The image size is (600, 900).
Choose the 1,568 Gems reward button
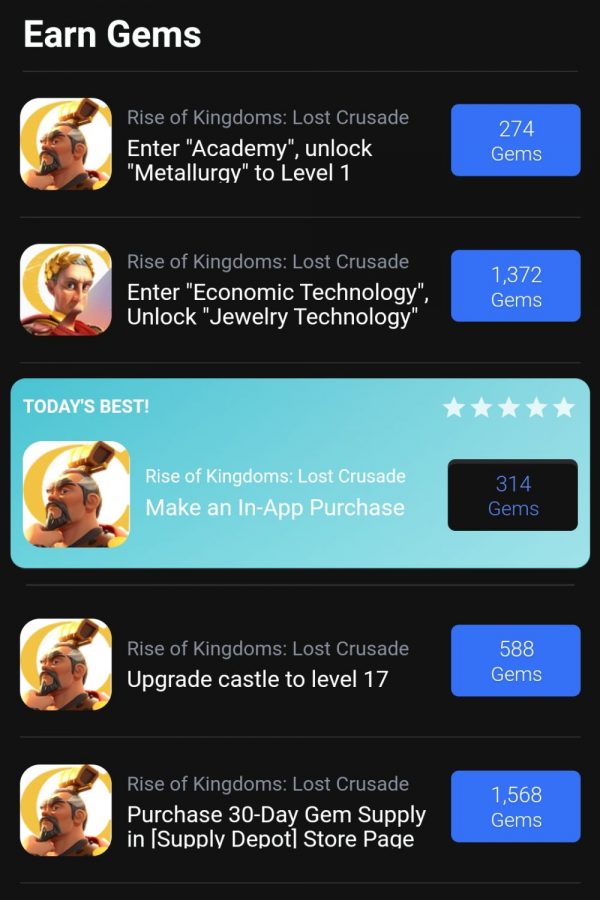[515, 806]
